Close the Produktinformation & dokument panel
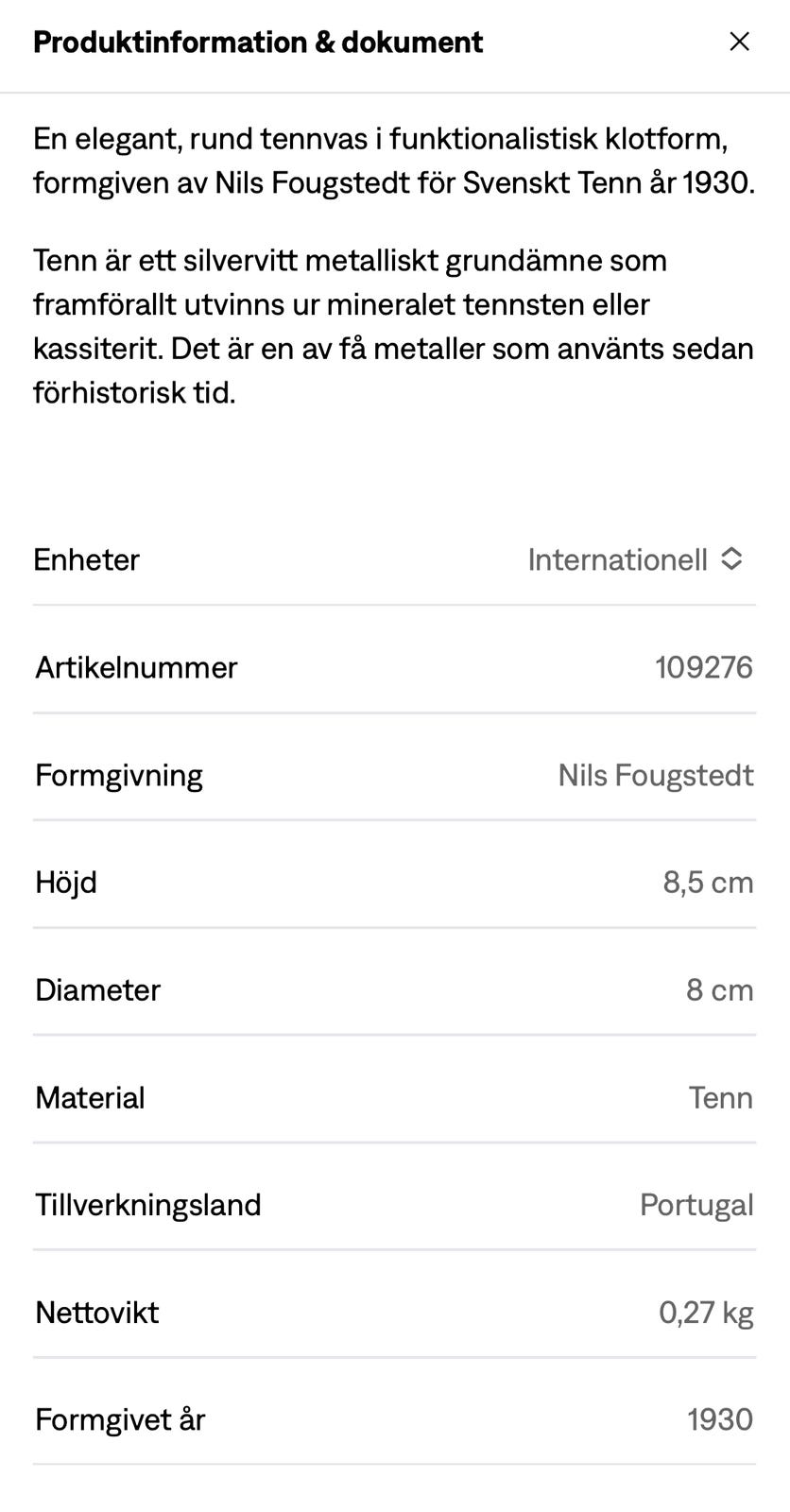 coord(739,42)
